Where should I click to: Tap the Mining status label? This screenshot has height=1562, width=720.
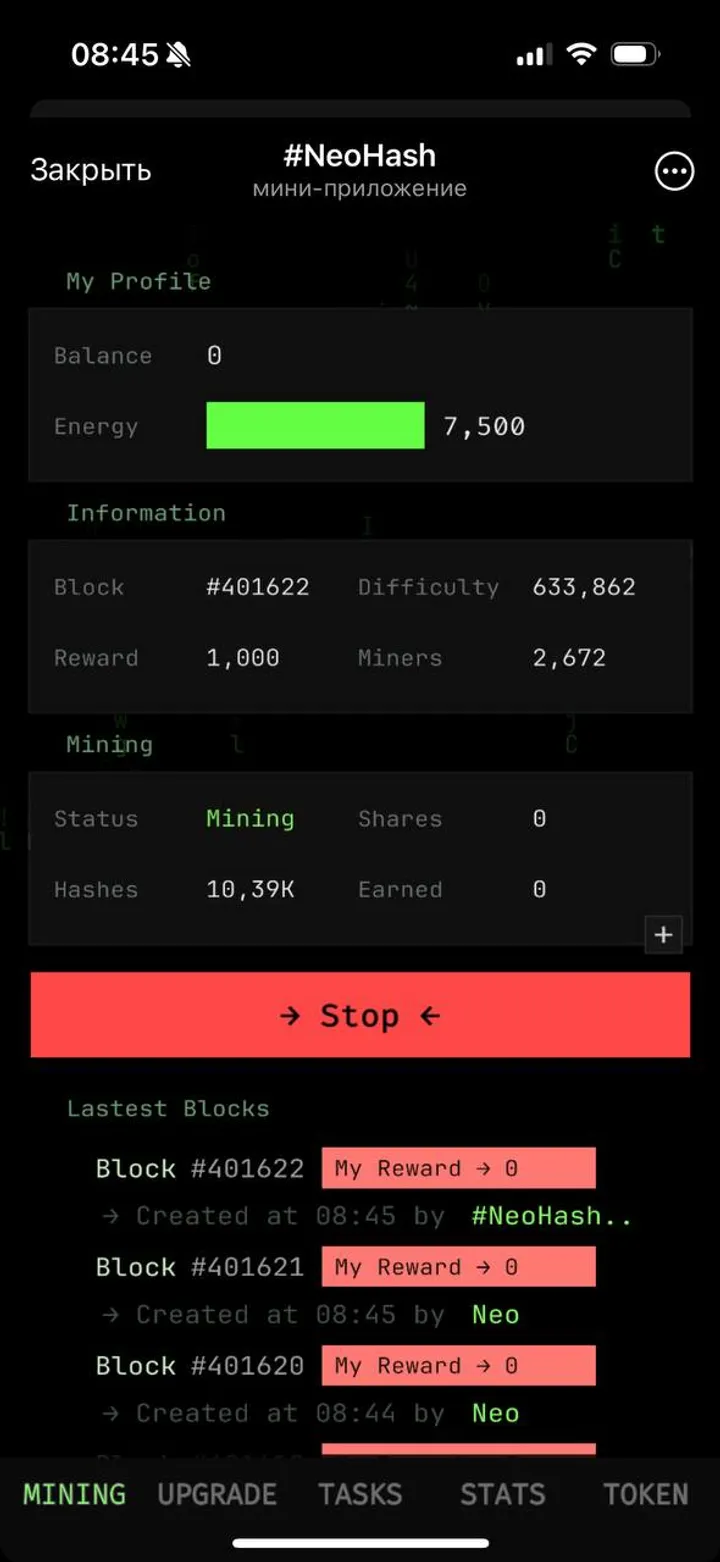(249, 818)
